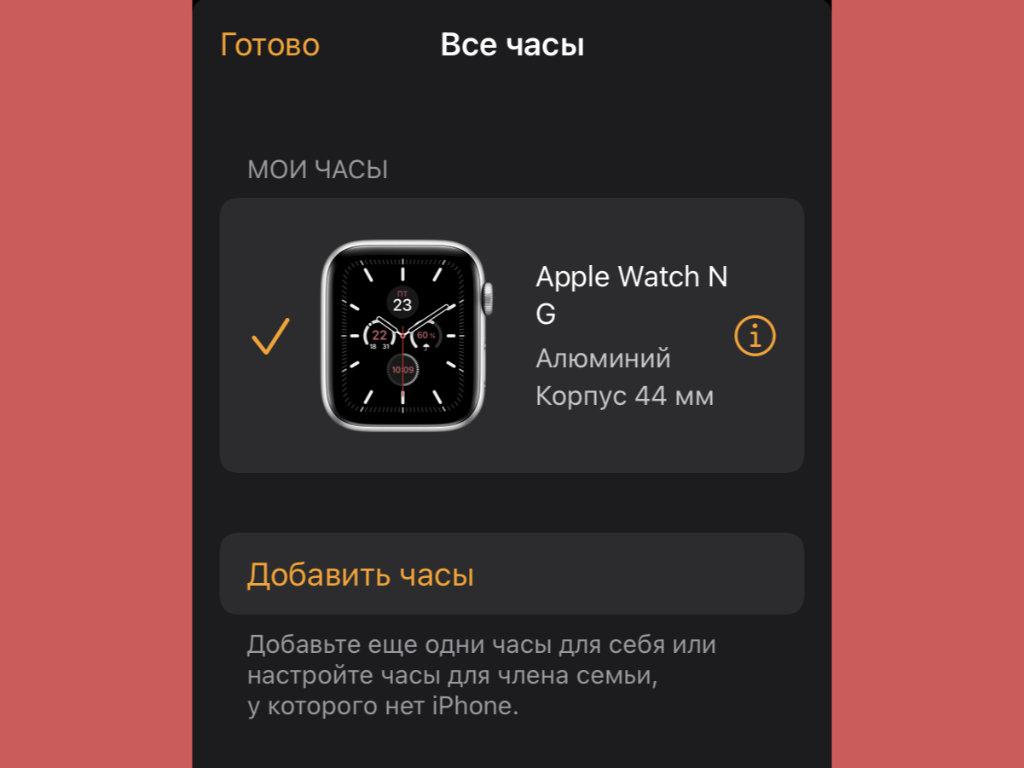Tap Готово to close the watch list
The width and height of the screenshot is (1024, 768).
[x=269, y=45]
